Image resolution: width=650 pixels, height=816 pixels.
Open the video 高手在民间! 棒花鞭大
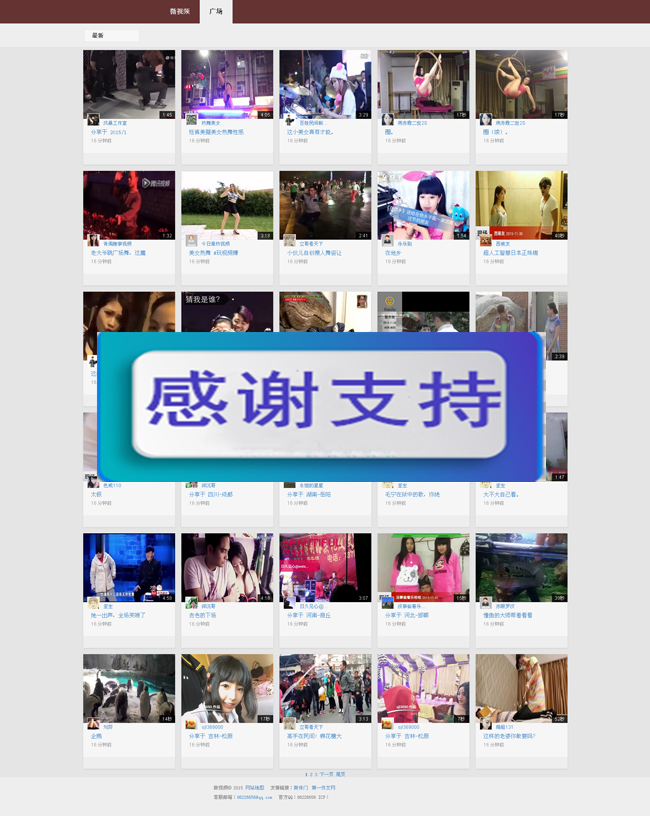[325, 688]
